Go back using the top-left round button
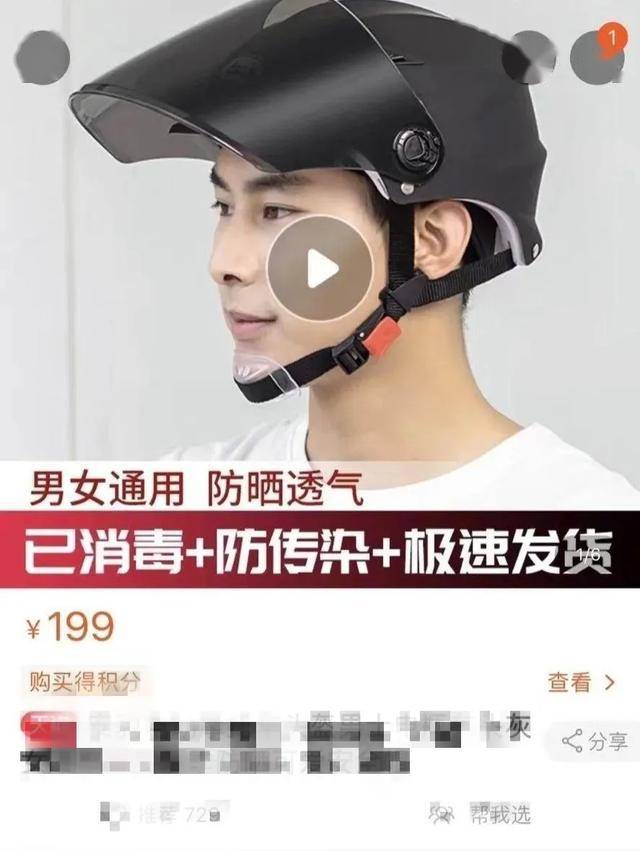Viewport: 640px width, 851px height. click(42, 57)
